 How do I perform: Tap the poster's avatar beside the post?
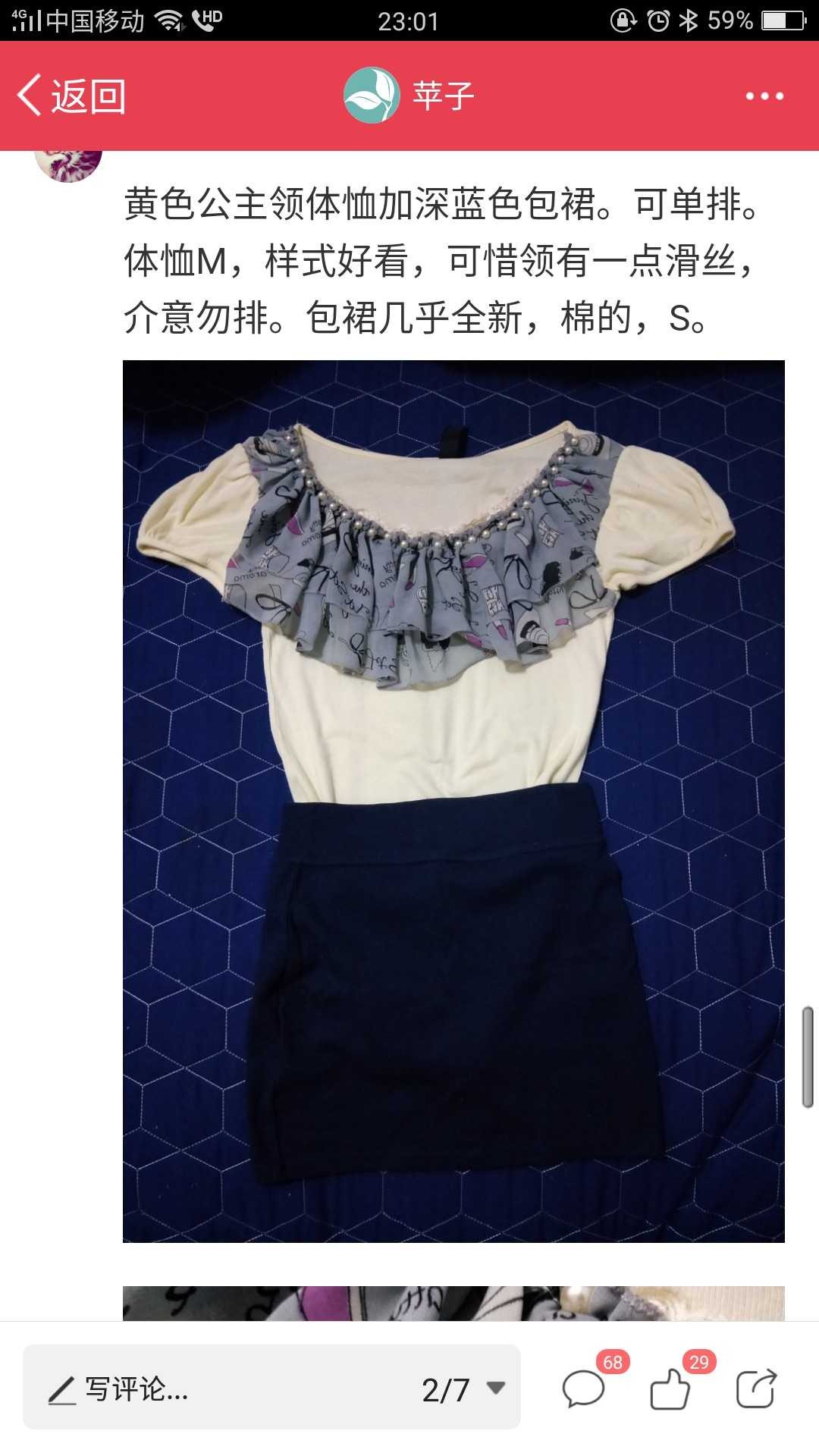68,166
